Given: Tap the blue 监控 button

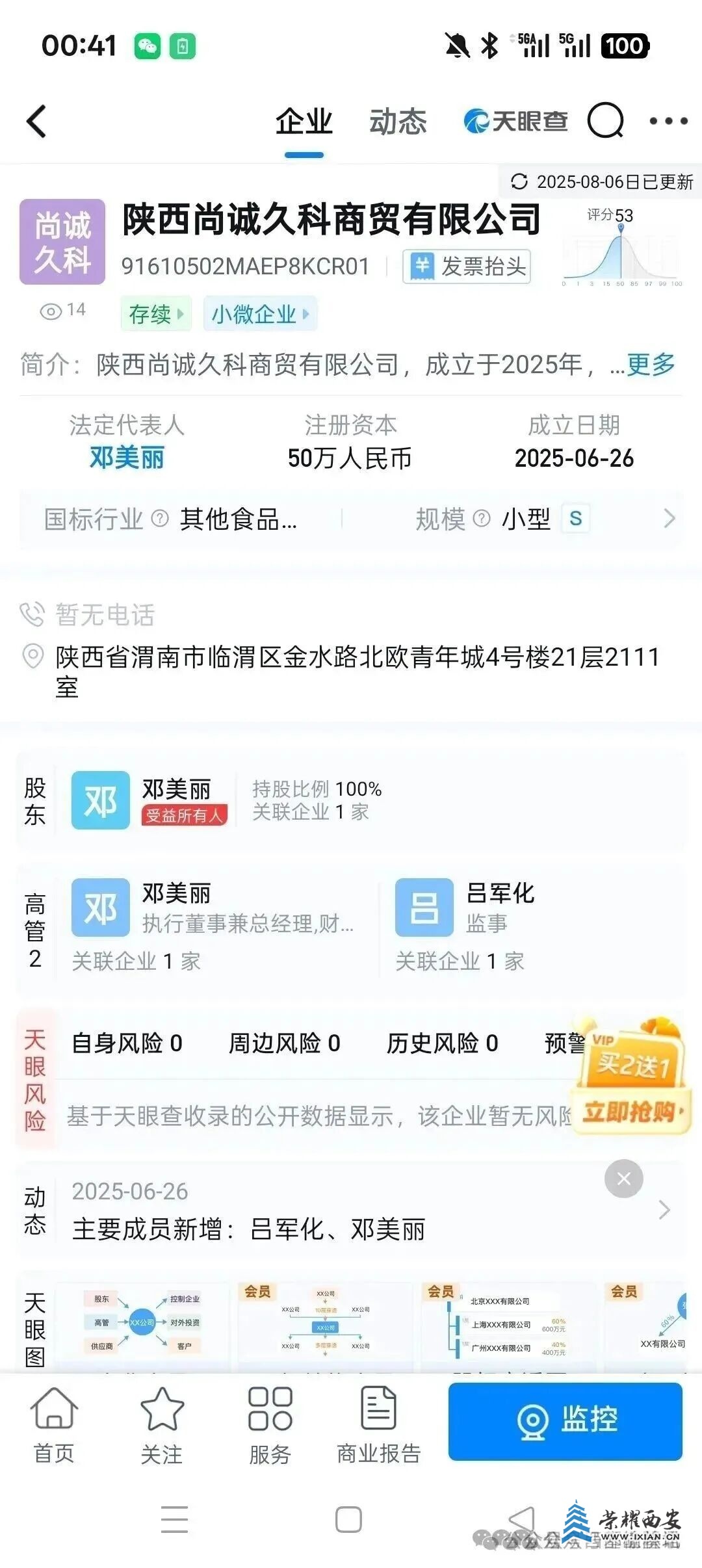Looking at the screenshot, I should pos(565,1421).
